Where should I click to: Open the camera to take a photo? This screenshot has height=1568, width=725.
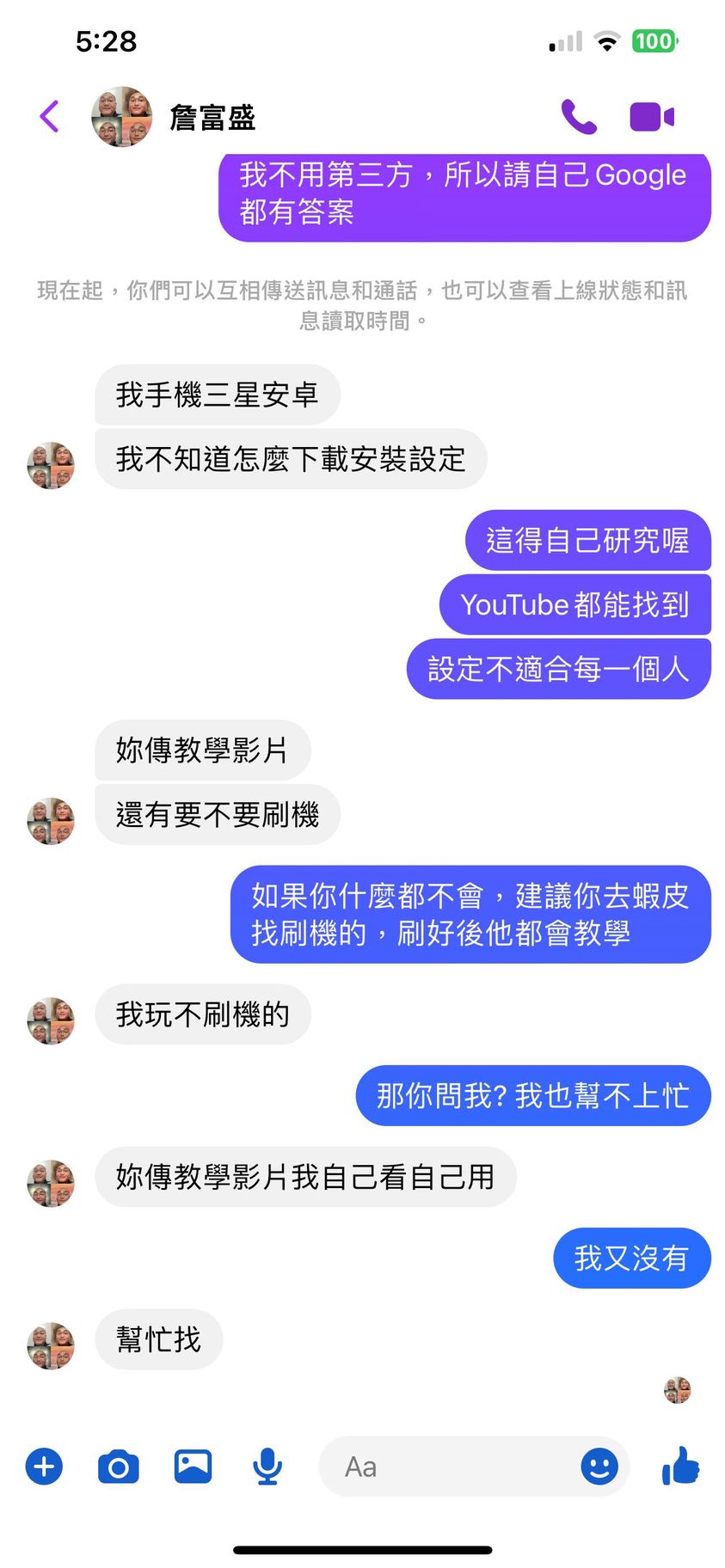coord(119,1466)
